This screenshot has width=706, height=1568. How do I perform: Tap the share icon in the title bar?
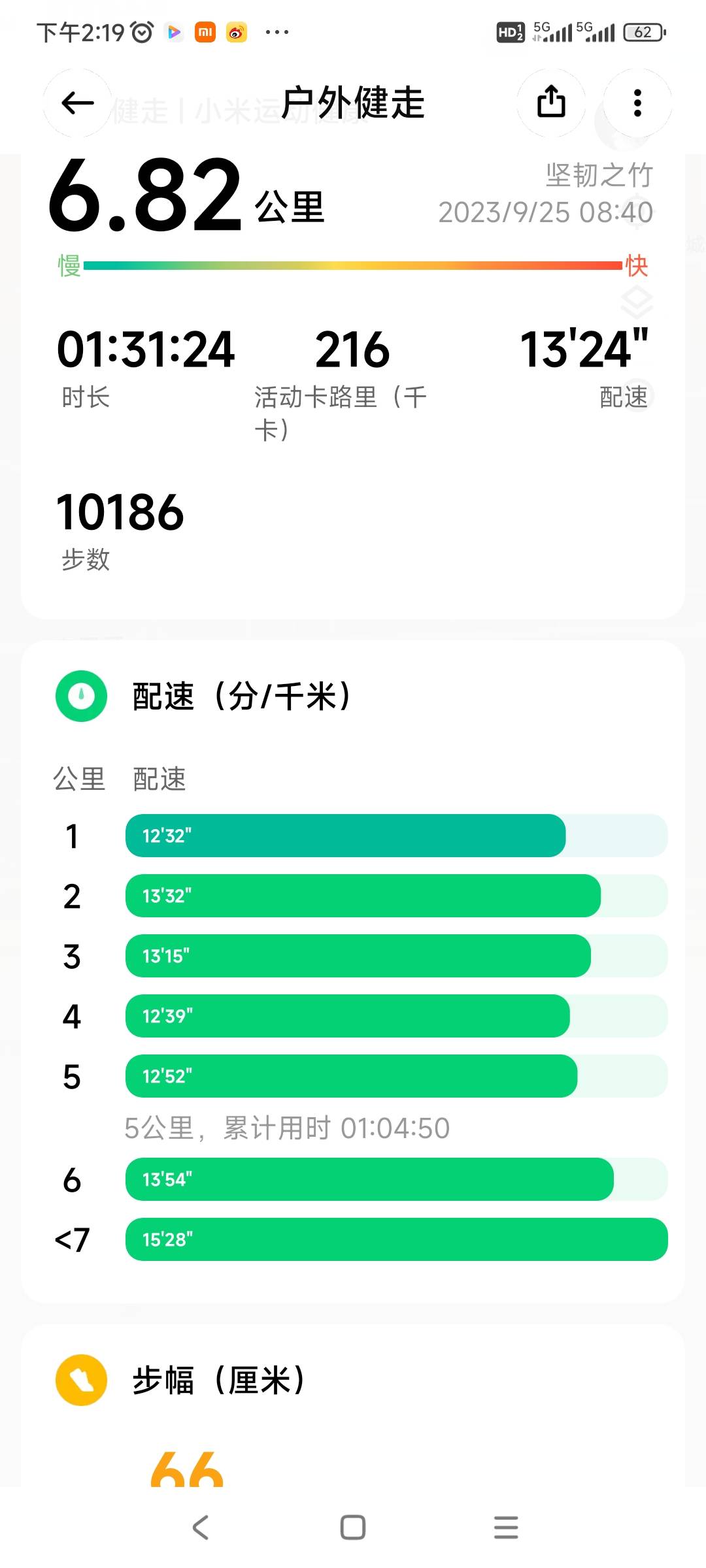[551, 103]
